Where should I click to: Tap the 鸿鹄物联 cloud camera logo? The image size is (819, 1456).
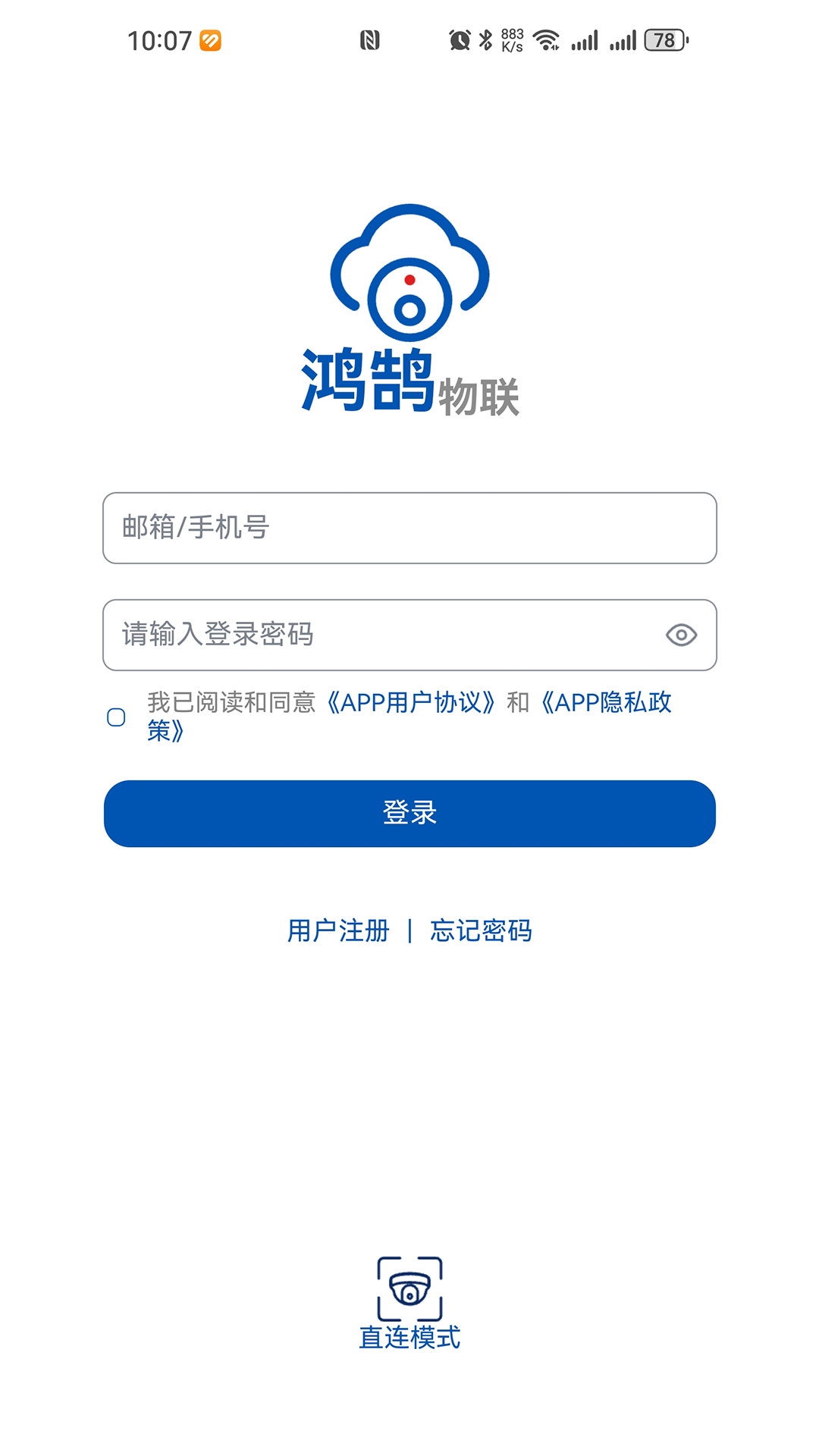click(x=409, y=303)
